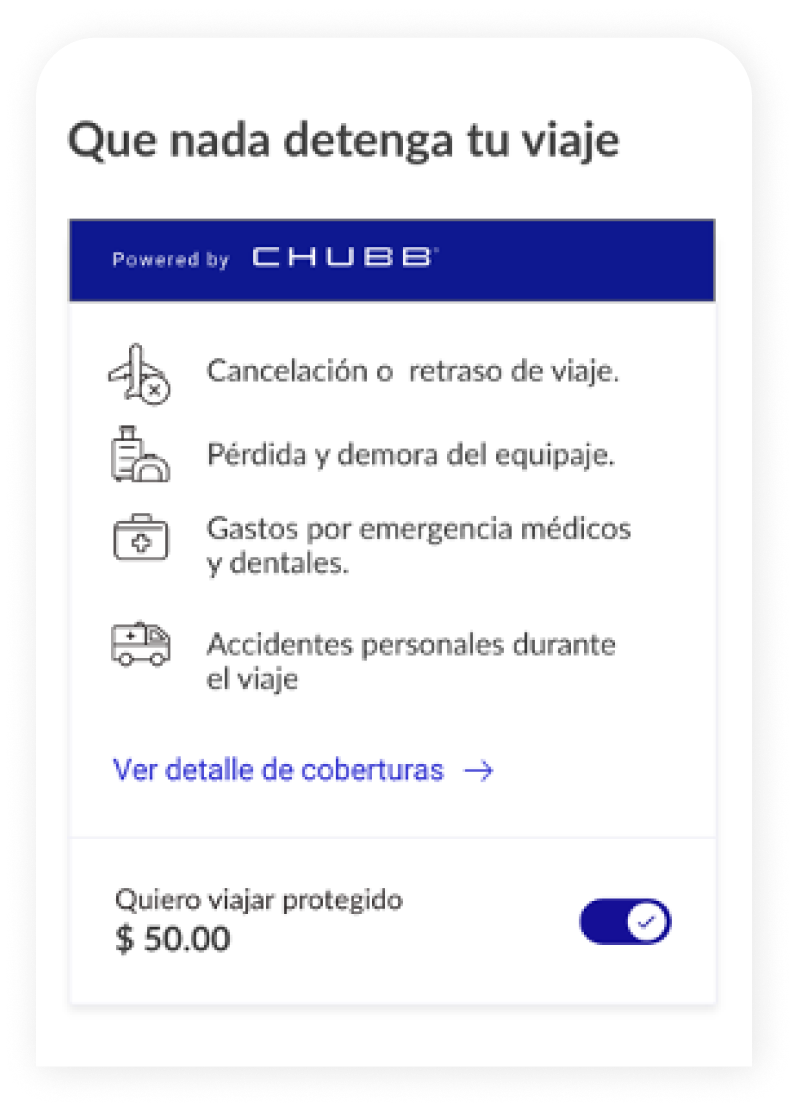Select the luggage icon for baggage coverage
This screenshot has height=1110, width=796.
coord(140,456)
